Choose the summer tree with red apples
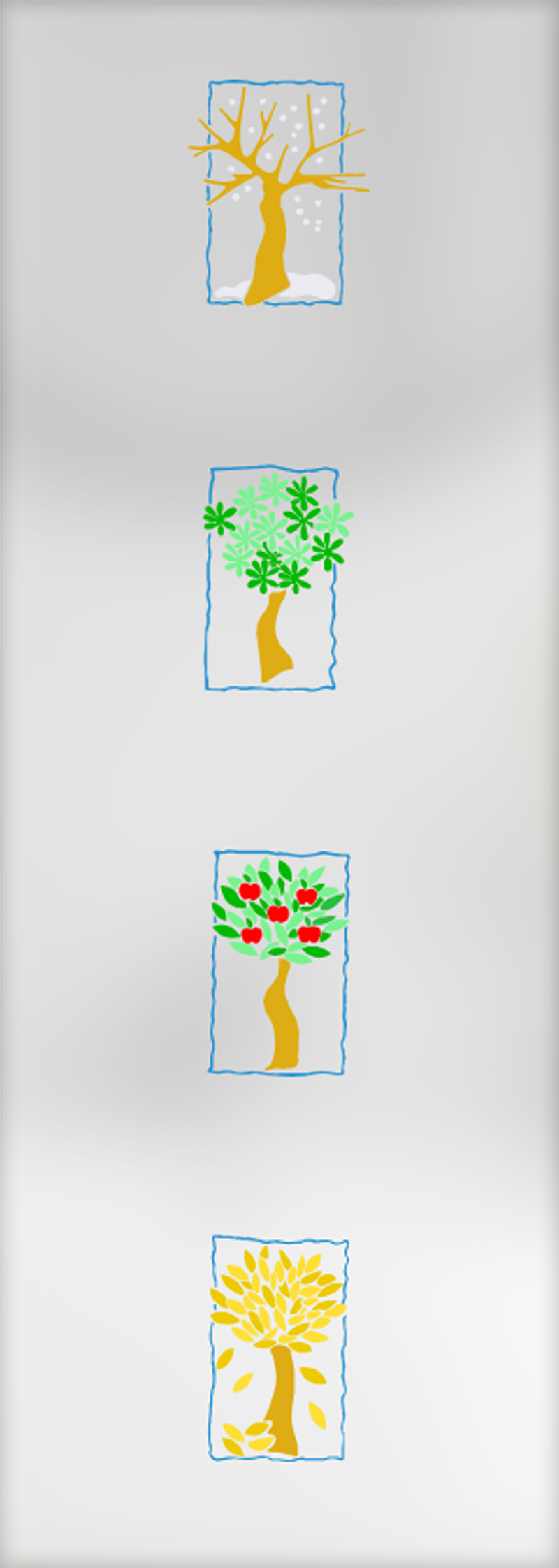The image size is (559, 1568). 279,961
